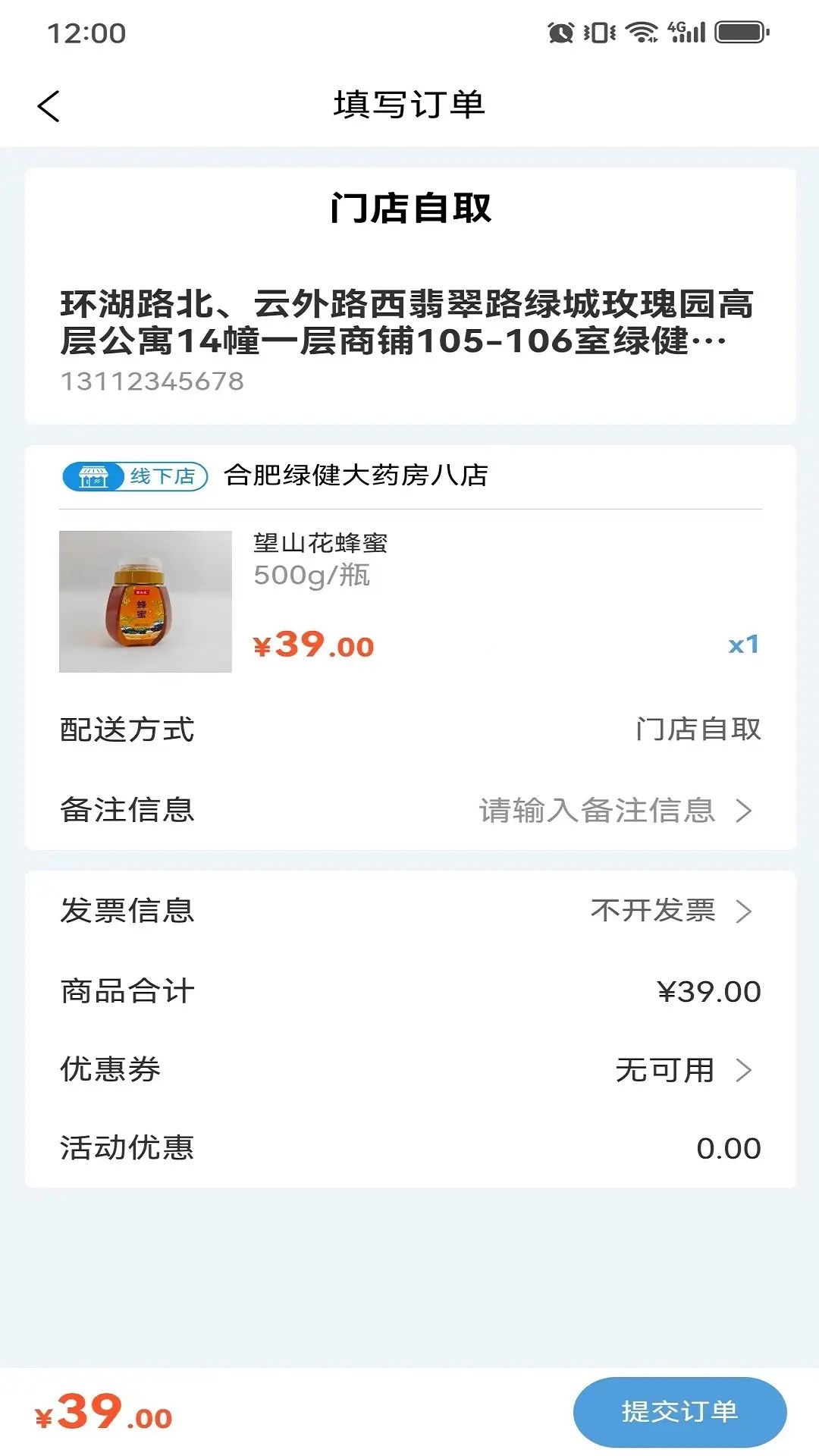The width and height of the screenshot is (819, 1456).
Task: Tap the honey jar product thumbnail
Action: click(x=144, y=601)
